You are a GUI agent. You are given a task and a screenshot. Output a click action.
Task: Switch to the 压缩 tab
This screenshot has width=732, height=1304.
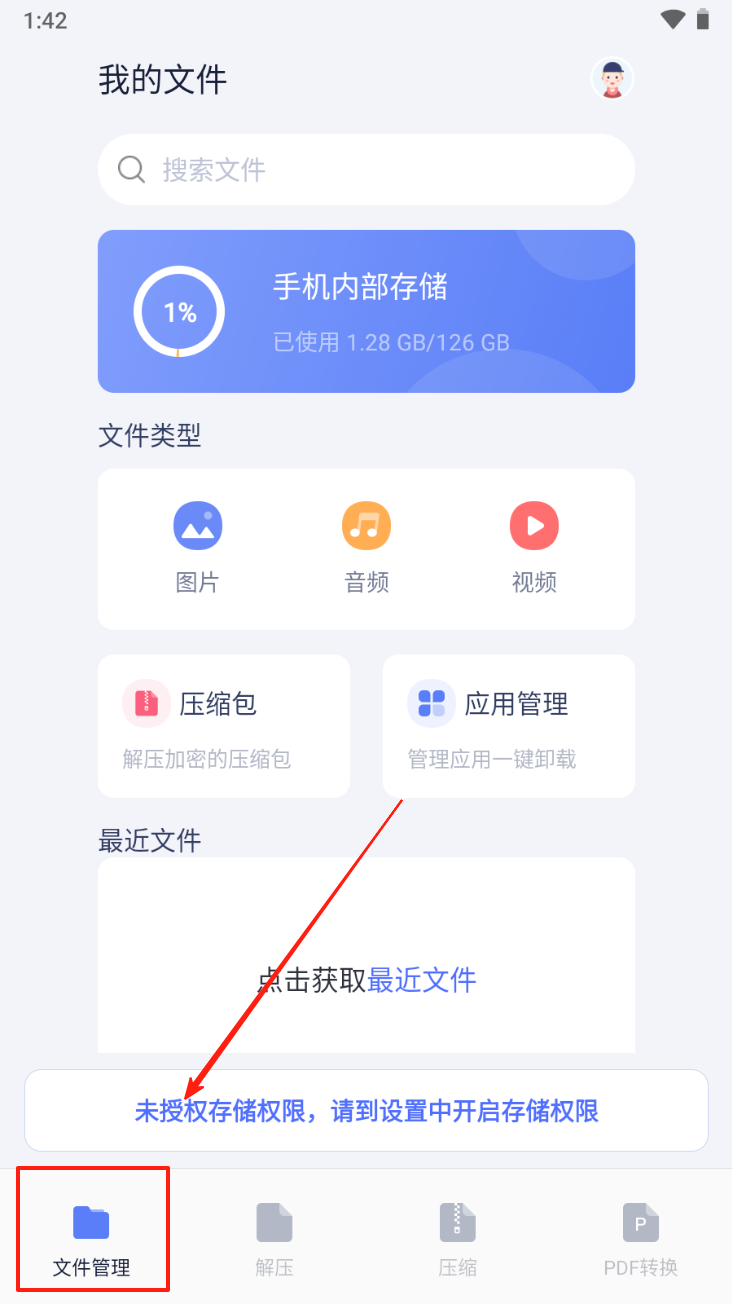457,1239
